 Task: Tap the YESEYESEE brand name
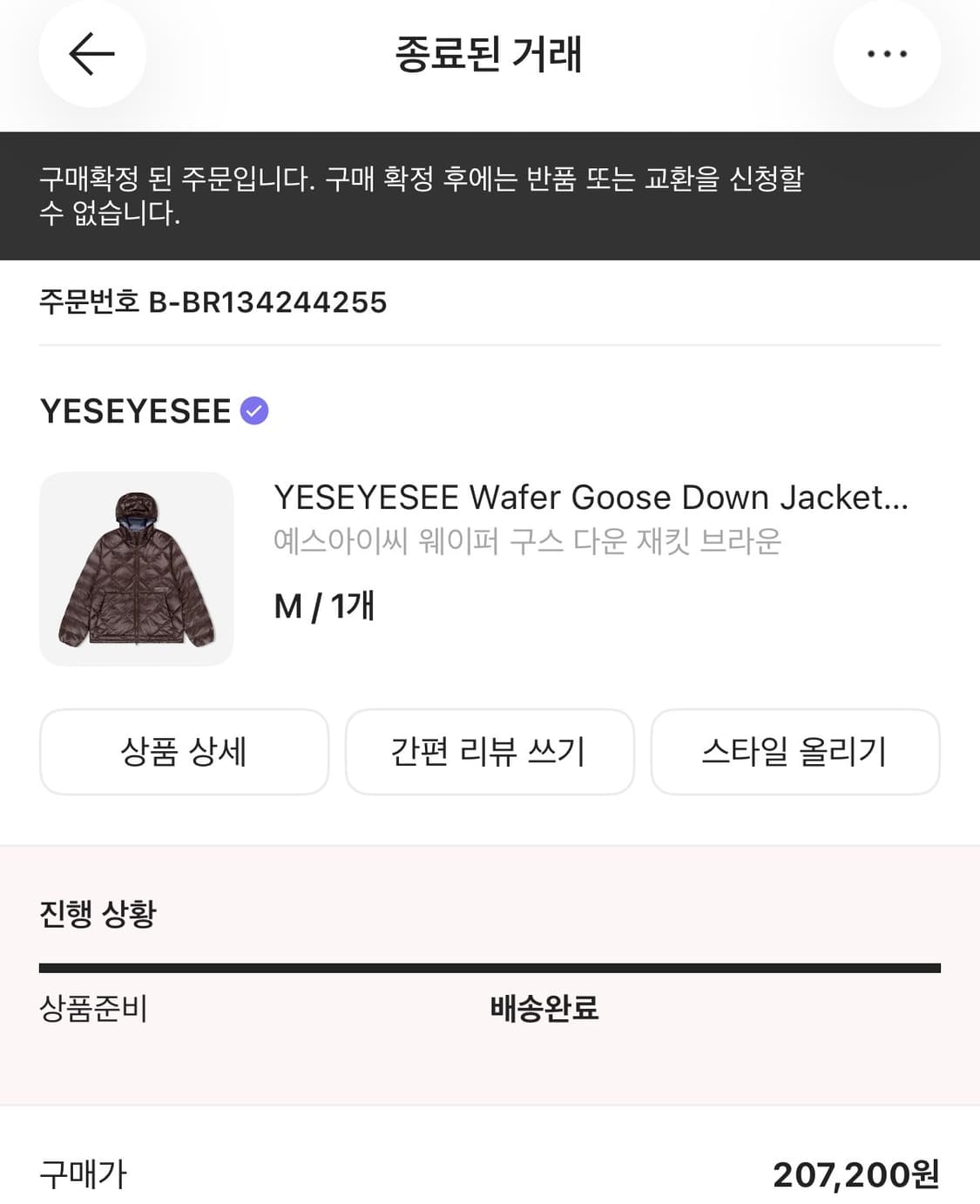point(131,411)
